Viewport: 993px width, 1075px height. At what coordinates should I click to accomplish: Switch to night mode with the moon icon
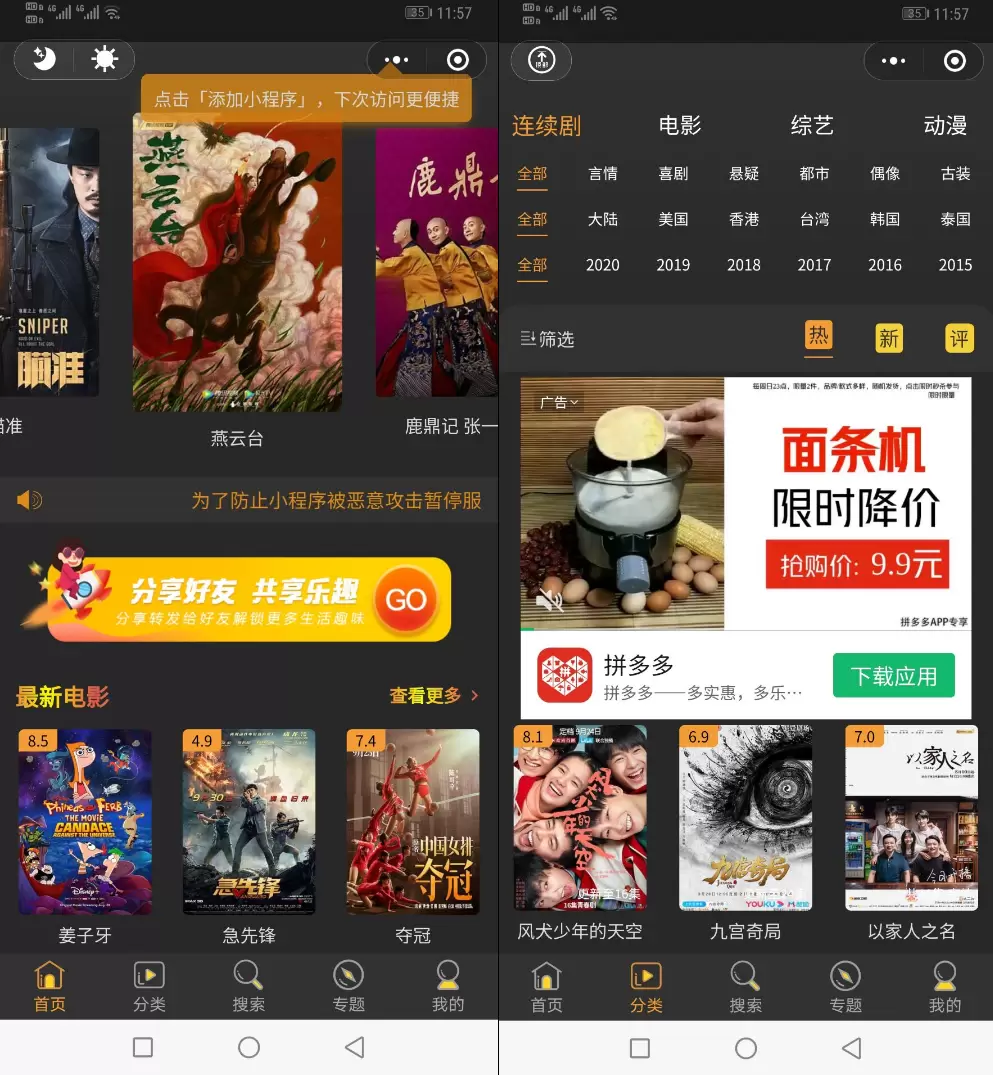44,60
